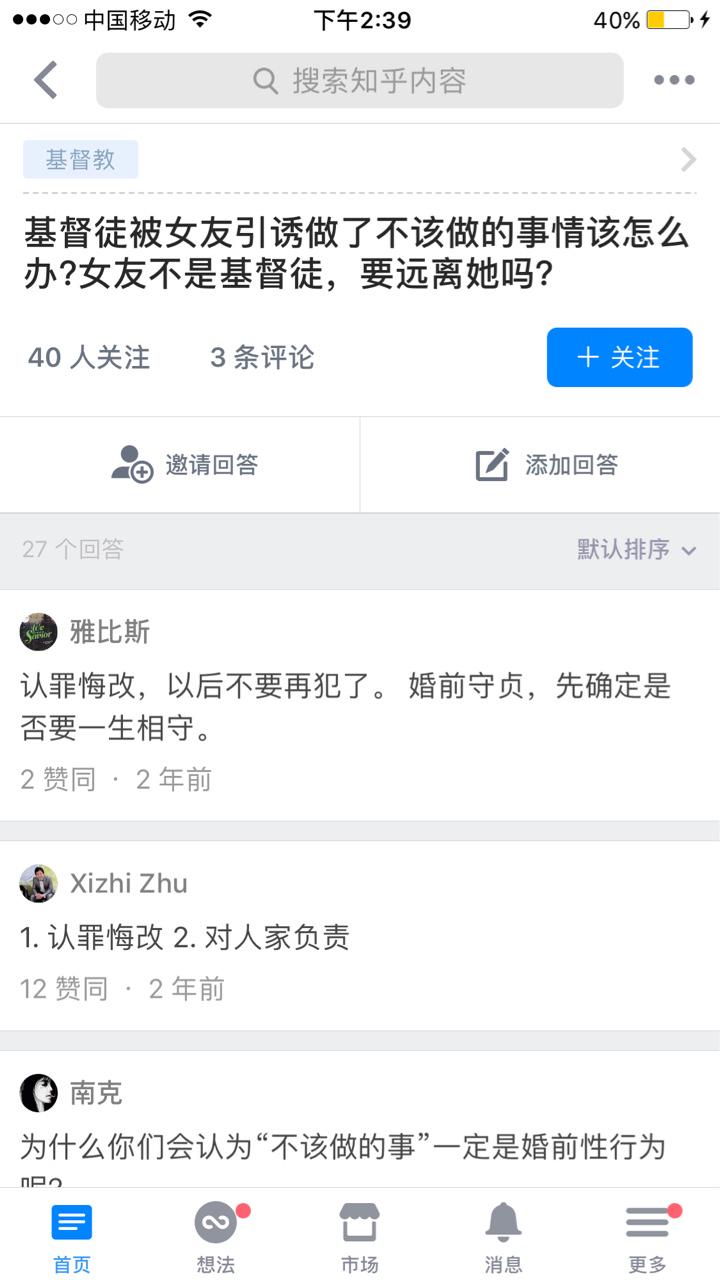Expand topics with the right chevron

tap(688, 159)
